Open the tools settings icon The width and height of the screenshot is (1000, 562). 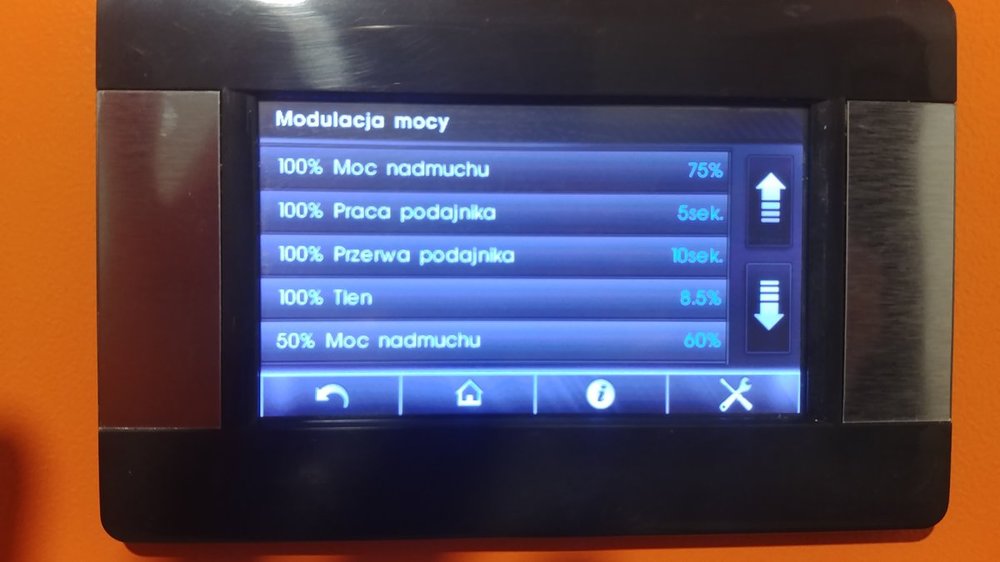(x=735, y=396)
